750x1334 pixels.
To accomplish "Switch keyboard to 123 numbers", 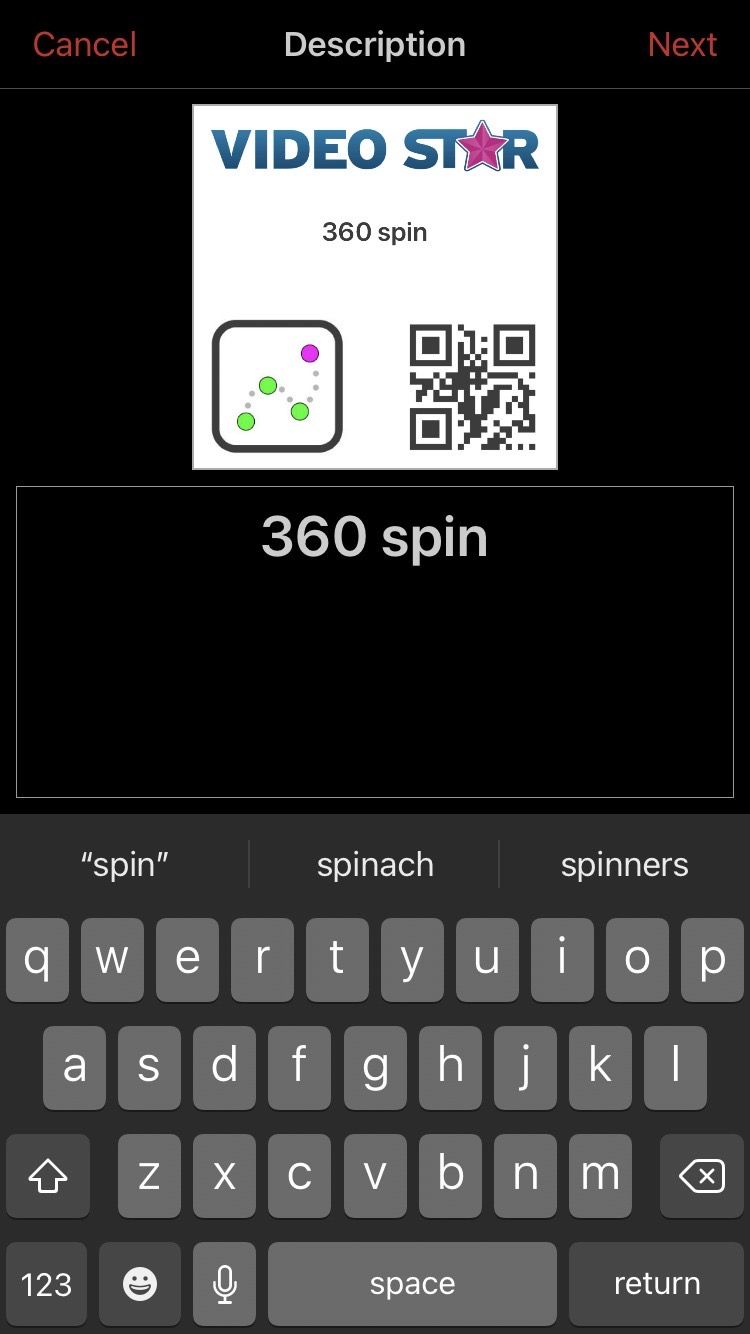I will 47,1284.
